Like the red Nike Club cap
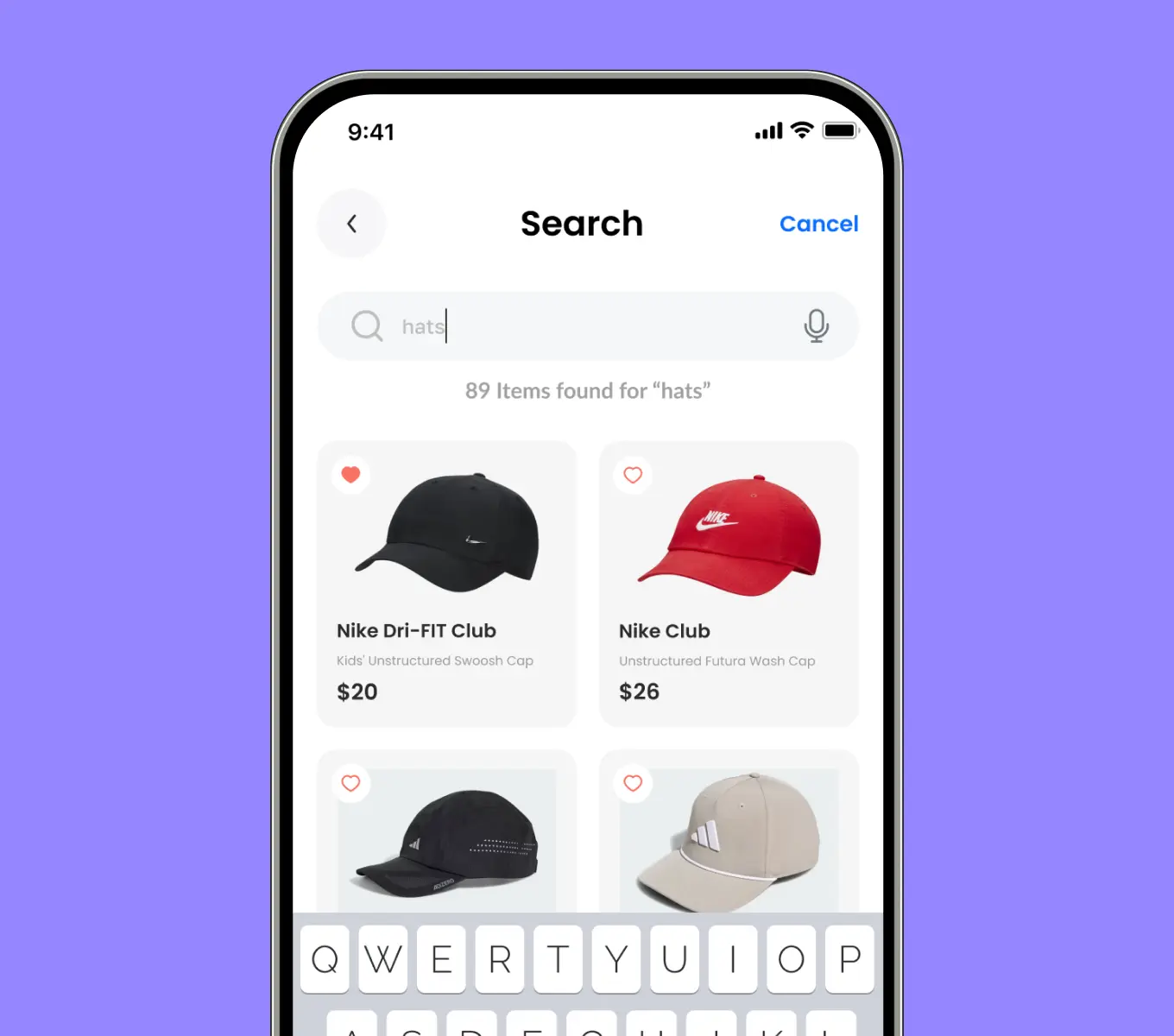The image size is (1174, 1036). point(633,475)
